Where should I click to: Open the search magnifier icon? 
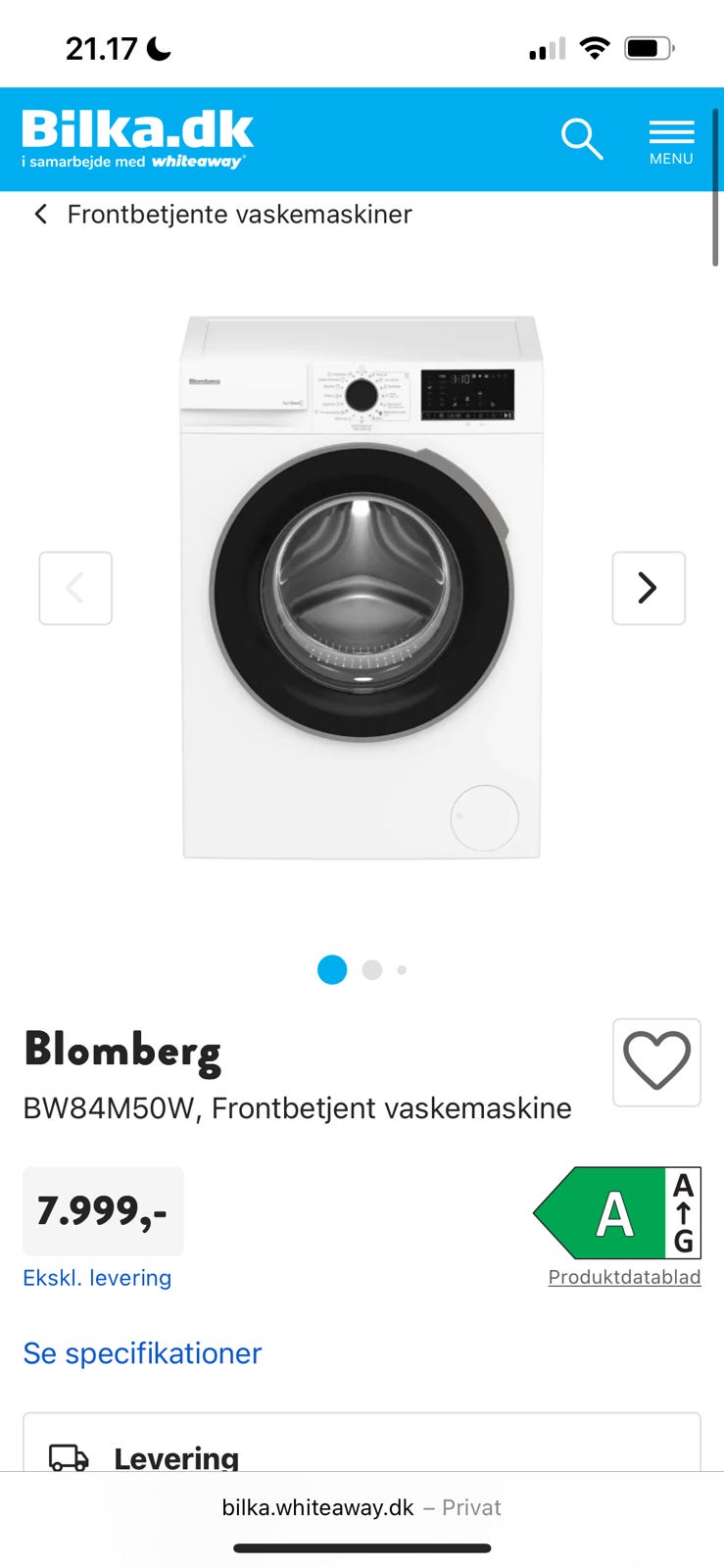[582, 139]
